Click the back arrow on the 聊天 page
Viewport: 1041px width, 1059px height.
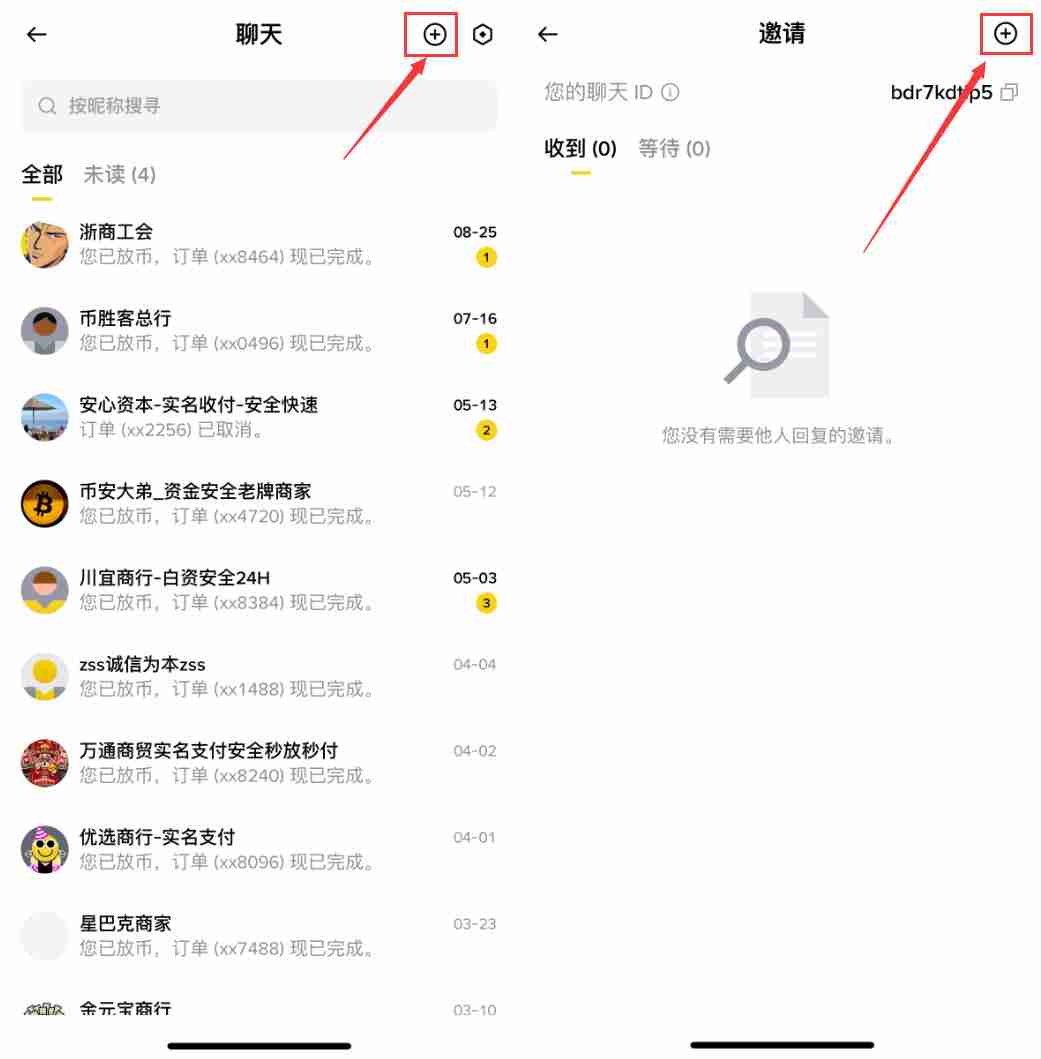(x=36, y=34)
